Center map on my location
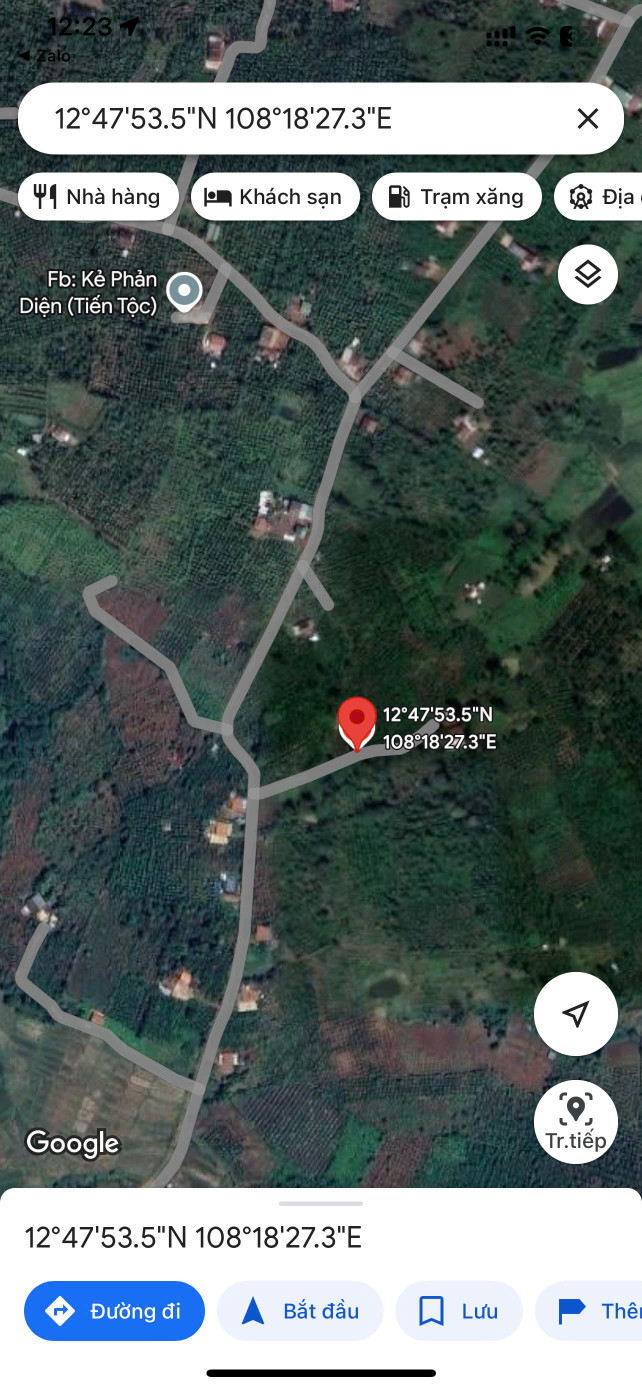The width and height of the screenshot is (642, 1389). tap(575, 1014)
